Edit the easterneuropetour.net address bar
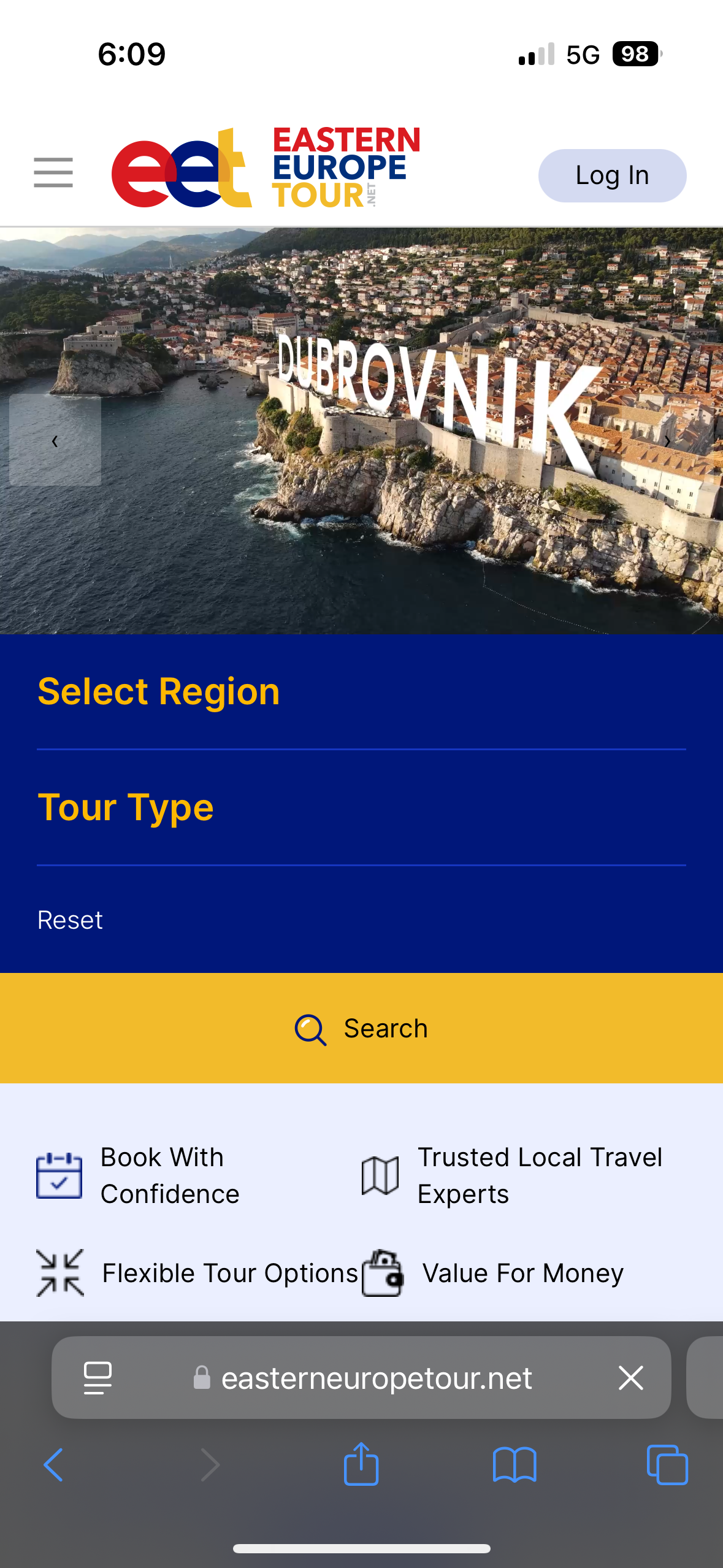The height and width of the screenshot is (1568, 723). pyautogui.click(x=375, y=1378)
